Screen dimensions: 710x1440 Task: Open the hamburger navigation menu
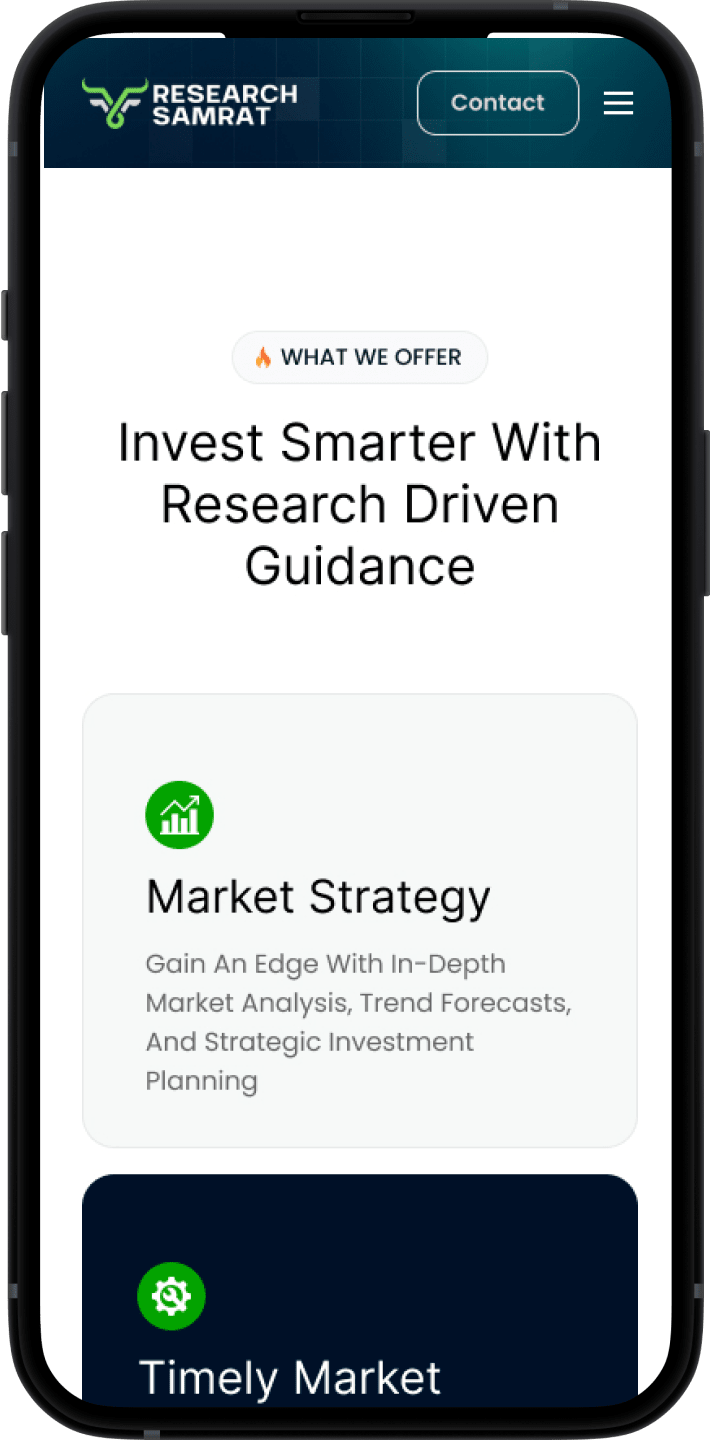click(x=618, y=103)
